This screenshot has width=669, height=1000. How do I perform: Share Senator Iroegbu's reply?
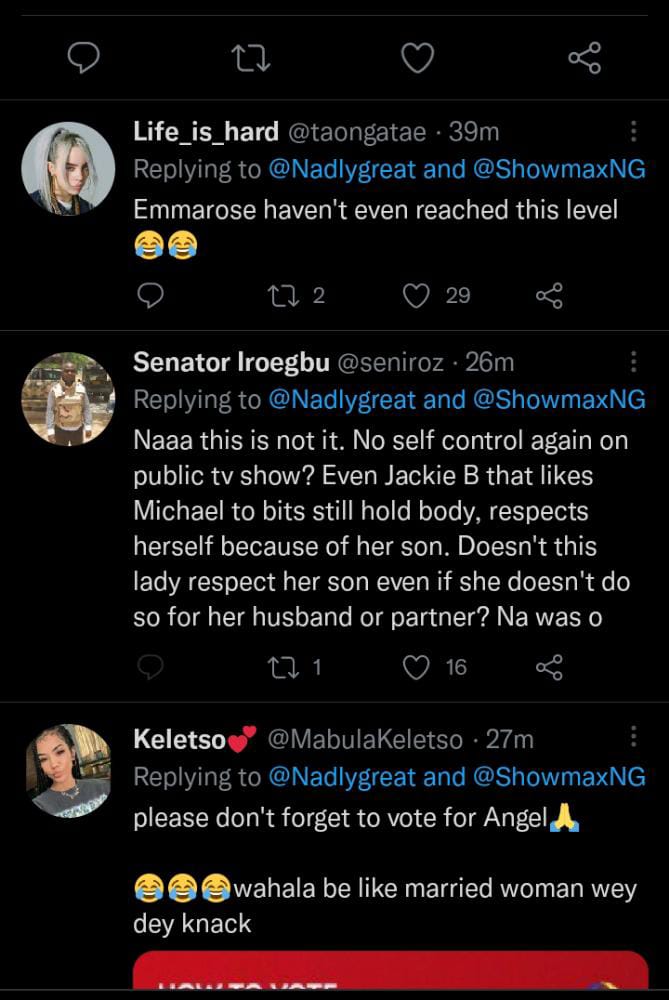tap(550, 667)
